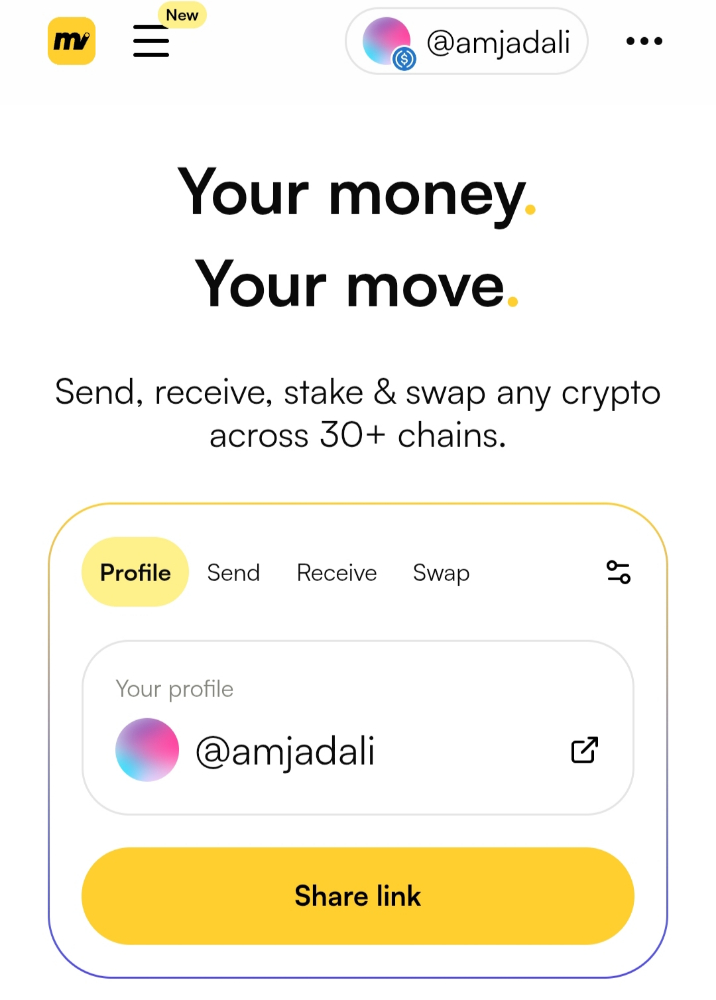Open the @amjadali account pill in header
Screen dimensions: 716x1000
tap(466, 42)
